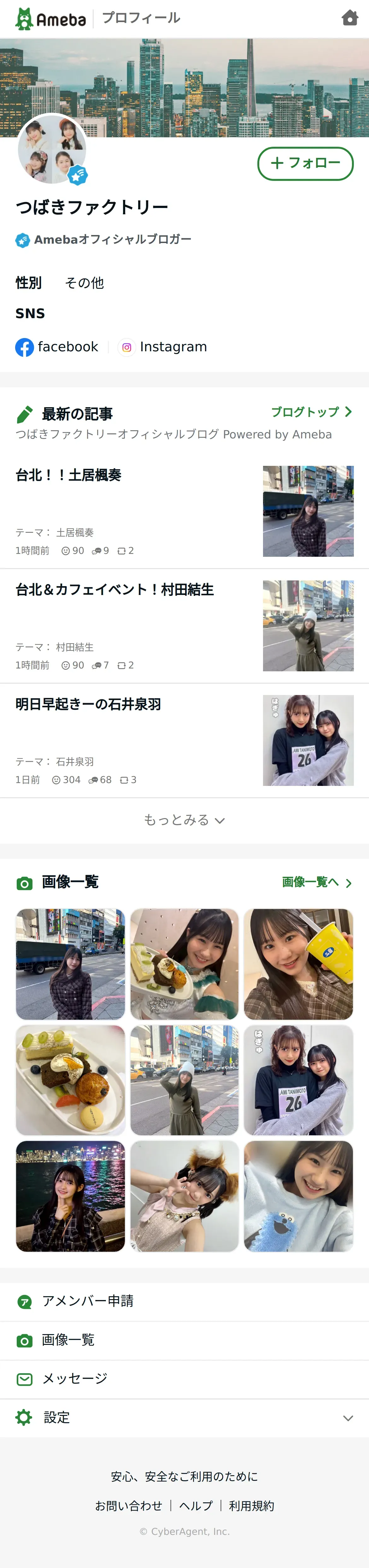View the night harbor photo

[x=71, y=1196]
